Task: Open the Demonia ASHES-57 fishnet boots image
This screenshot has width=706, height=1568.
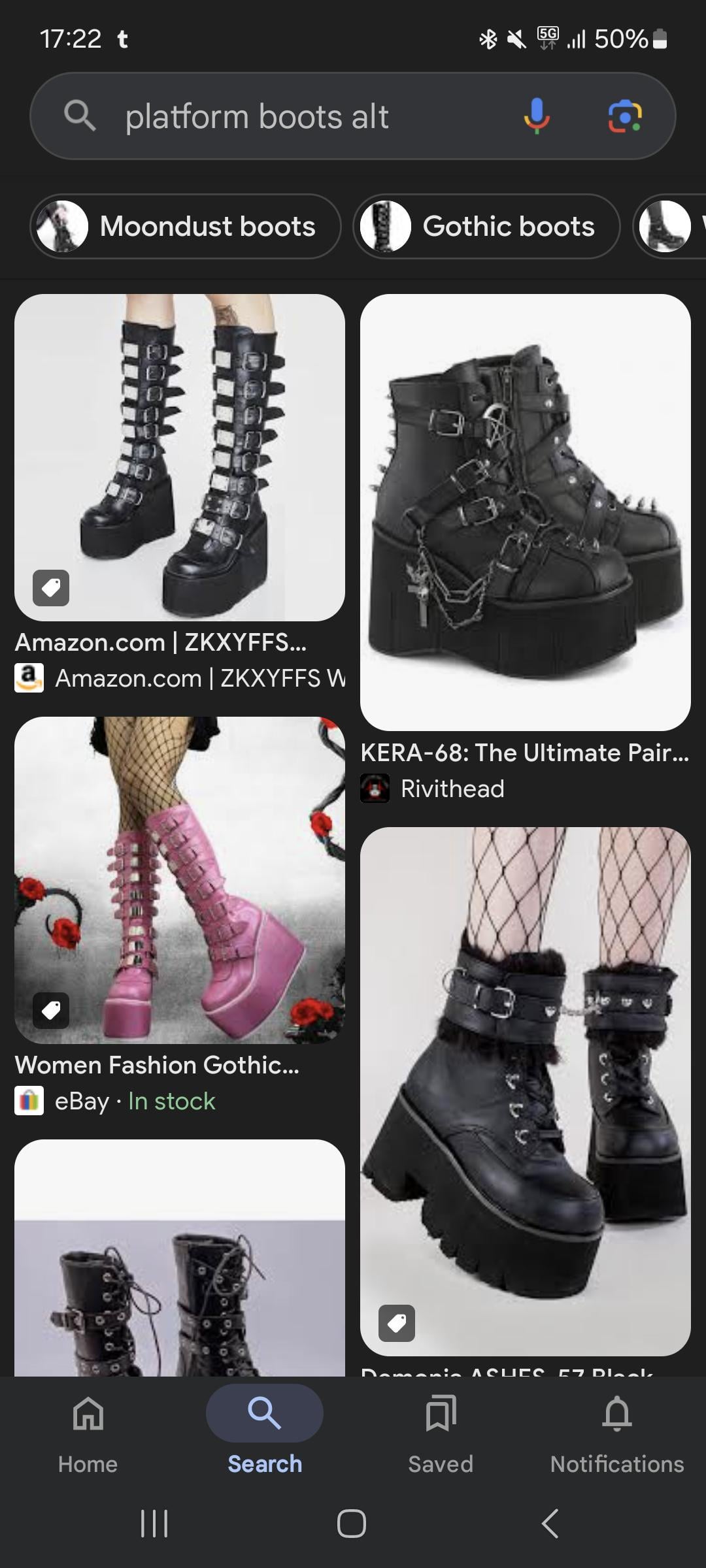Action: point(525,1091)
